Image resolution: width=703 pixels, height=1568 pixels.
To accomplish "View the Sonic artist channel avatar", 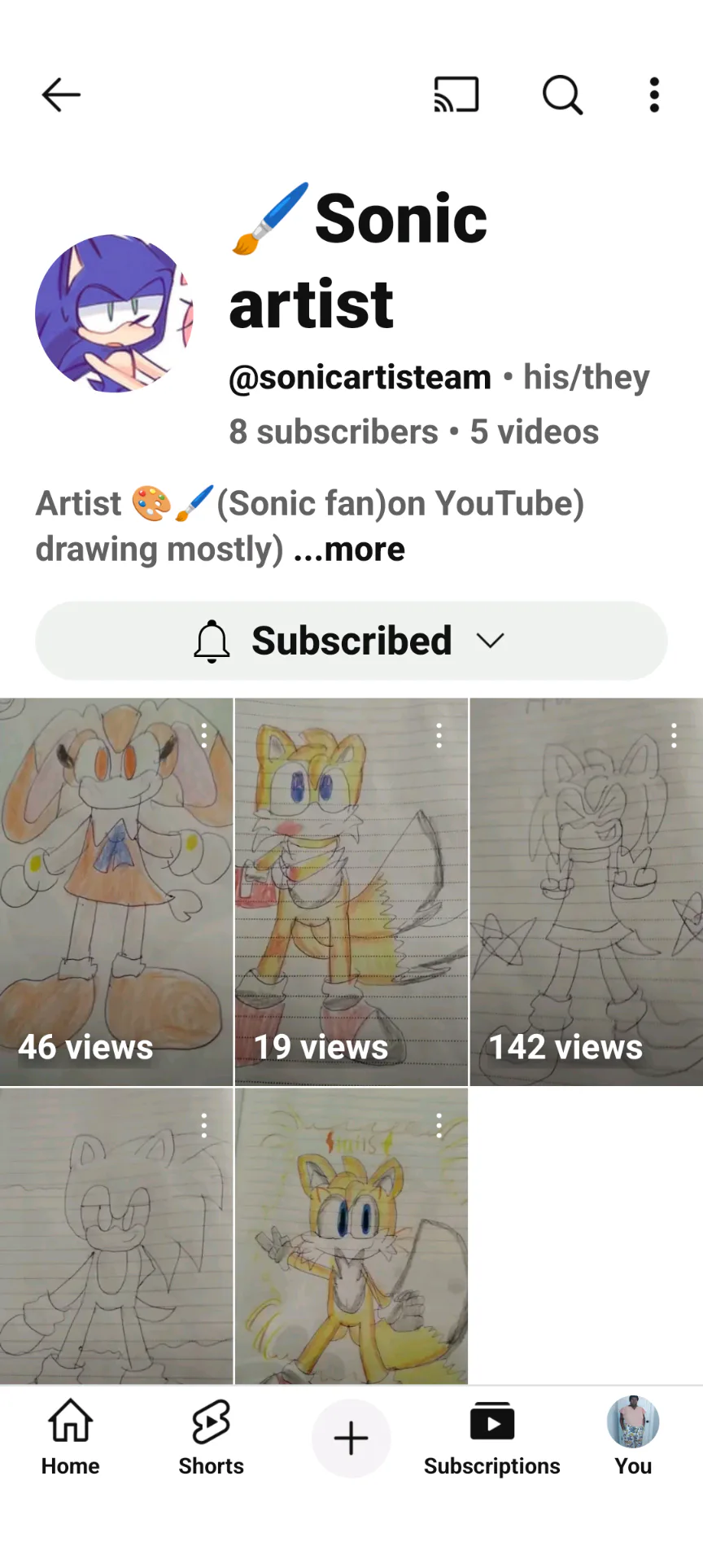I will 115,313.
